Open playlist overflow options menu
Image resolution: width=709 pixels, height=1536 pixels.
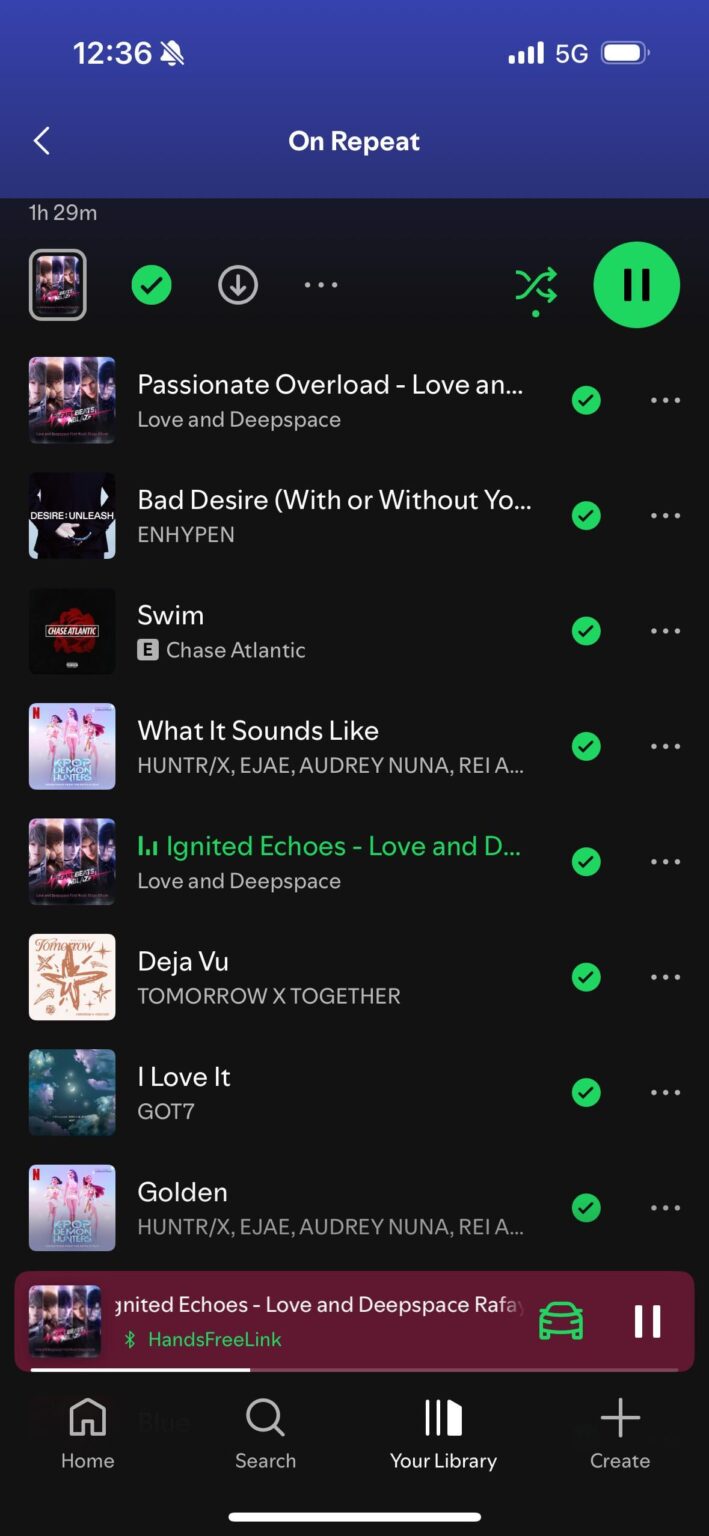321,285
